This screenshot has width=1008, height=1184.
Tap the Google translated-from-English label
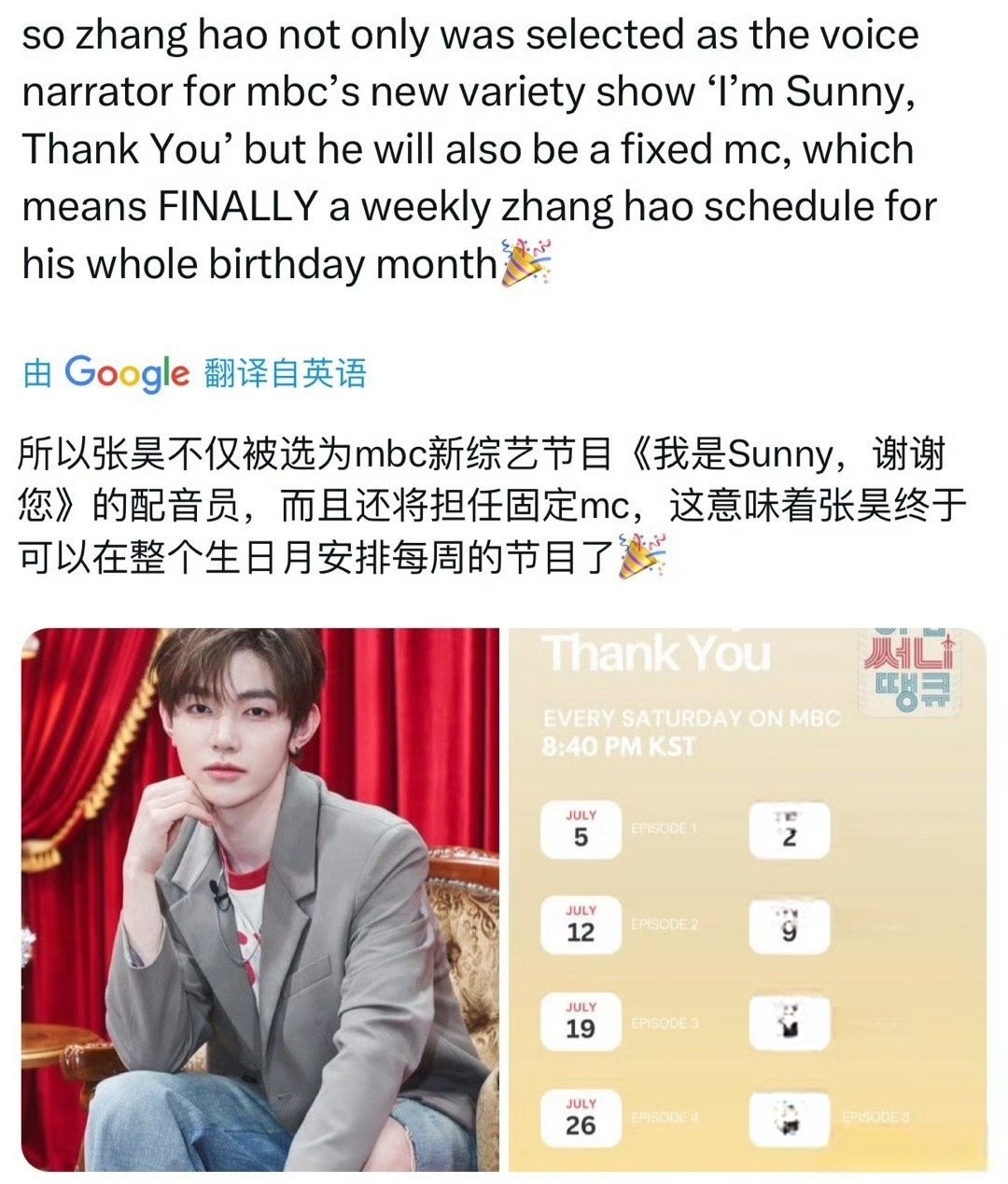(194, 373)
